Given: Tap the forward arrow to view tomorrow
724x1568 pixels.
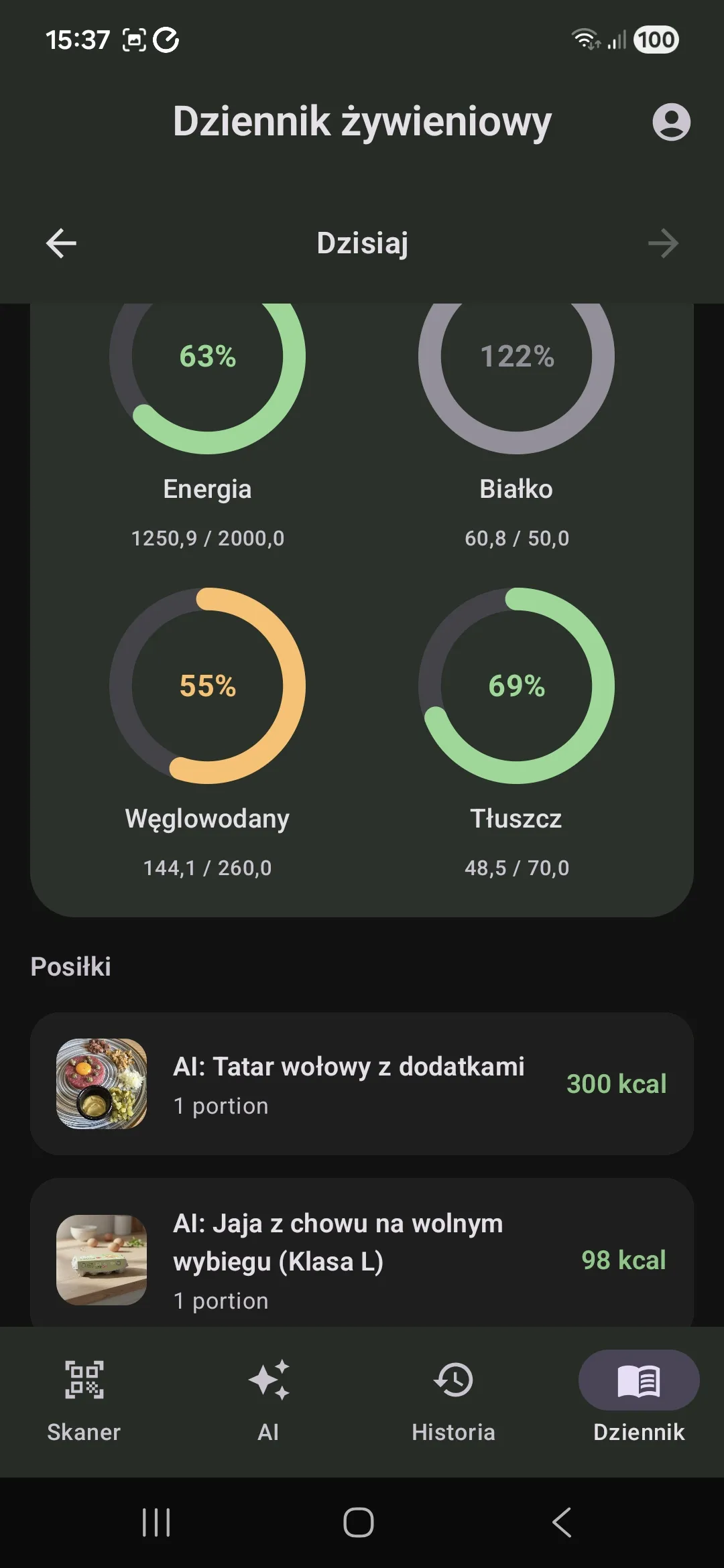Looking at the screenshot, I should coord(663,243).
